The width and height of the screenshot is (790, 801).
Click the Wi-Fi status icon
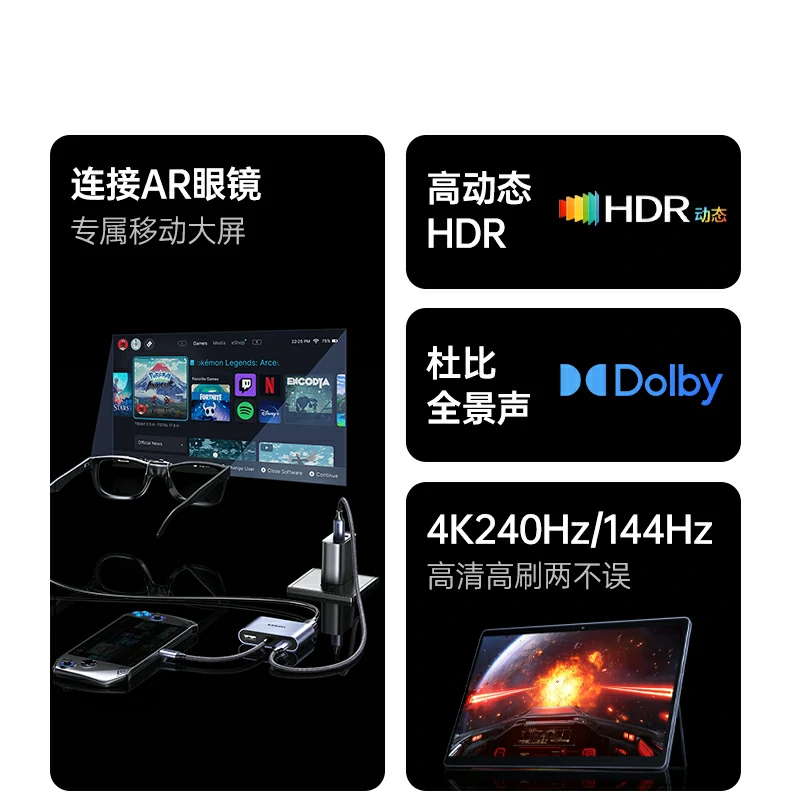(x=316, y=341)
